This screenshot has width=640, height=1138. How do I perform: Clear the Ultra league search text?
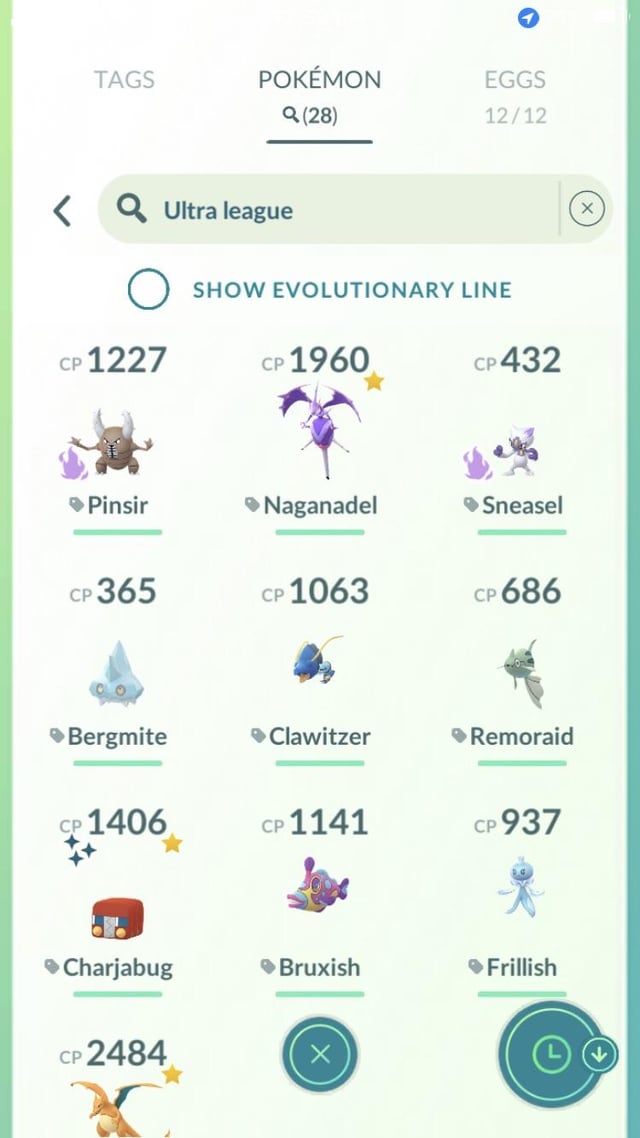(x=587, y=209)
